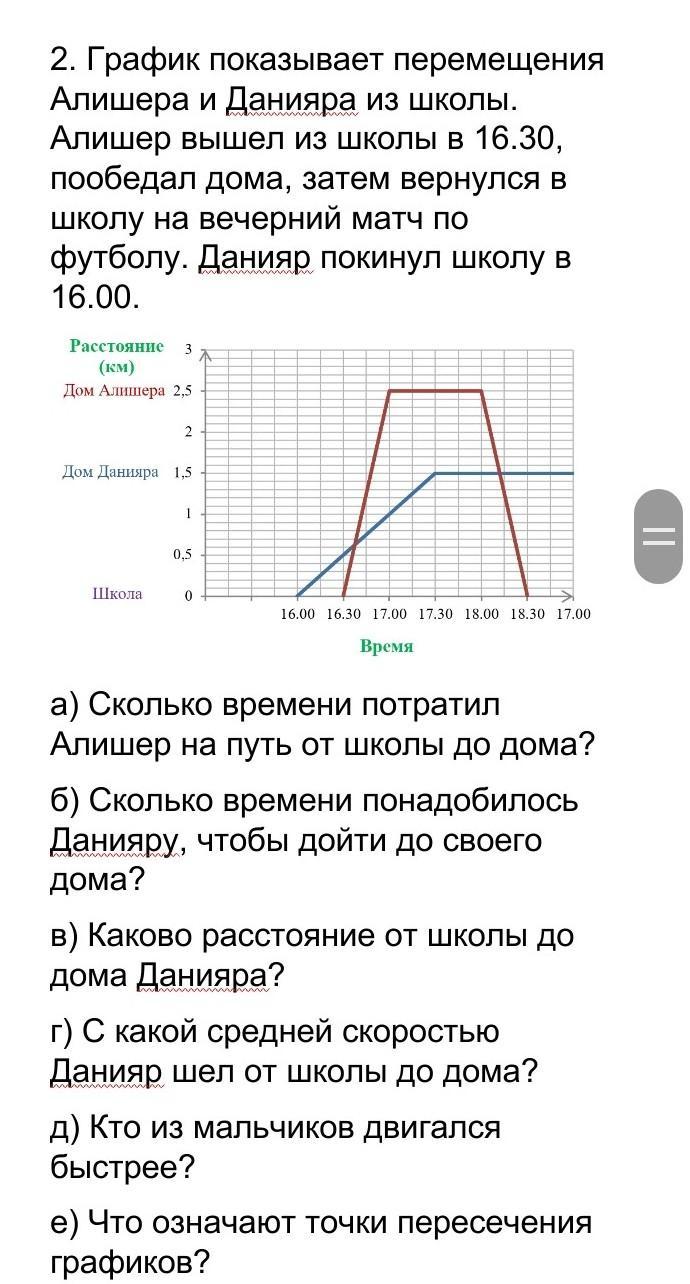Viewport: 690px width, 1284px height.
Task: Tap the gray scroll handle on the right edge
Action: click(659, 536)
